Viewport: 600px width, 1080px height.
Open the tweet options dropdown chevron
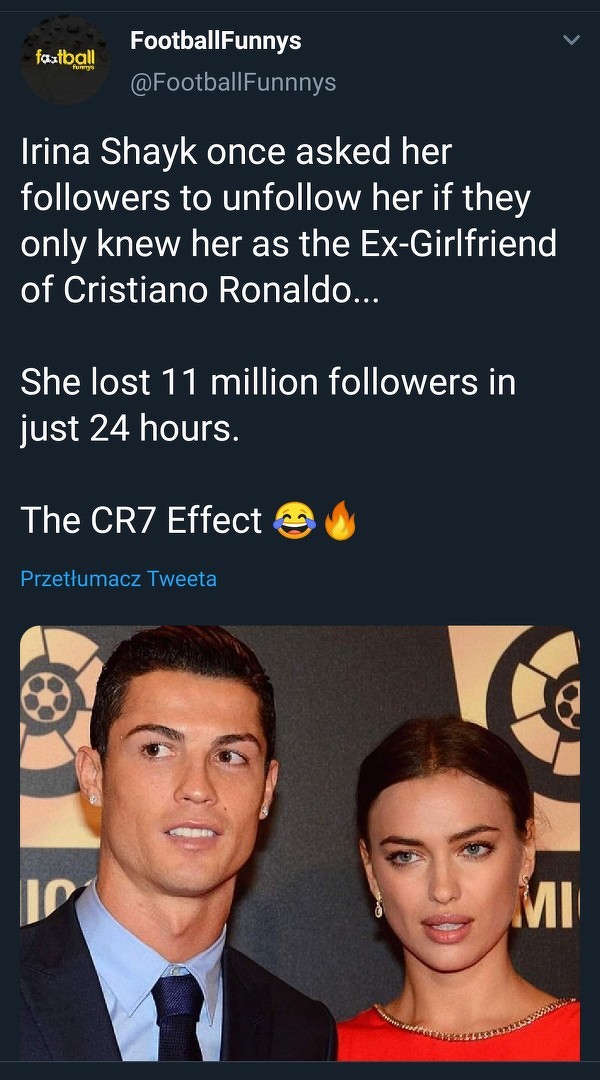tap(571, 41)
